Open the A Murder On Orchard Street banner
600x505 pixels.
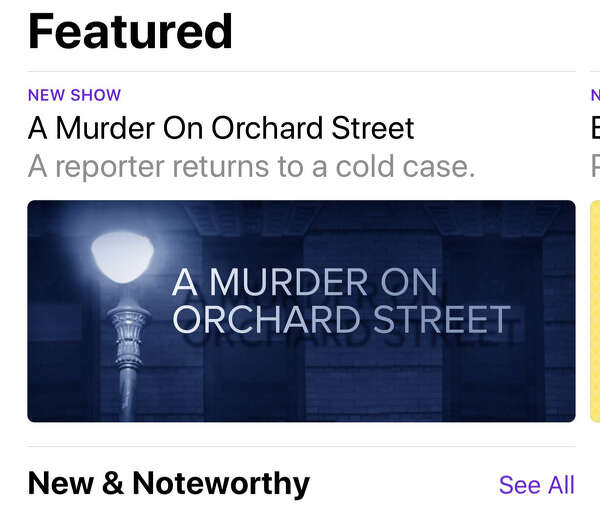(301, 311)
